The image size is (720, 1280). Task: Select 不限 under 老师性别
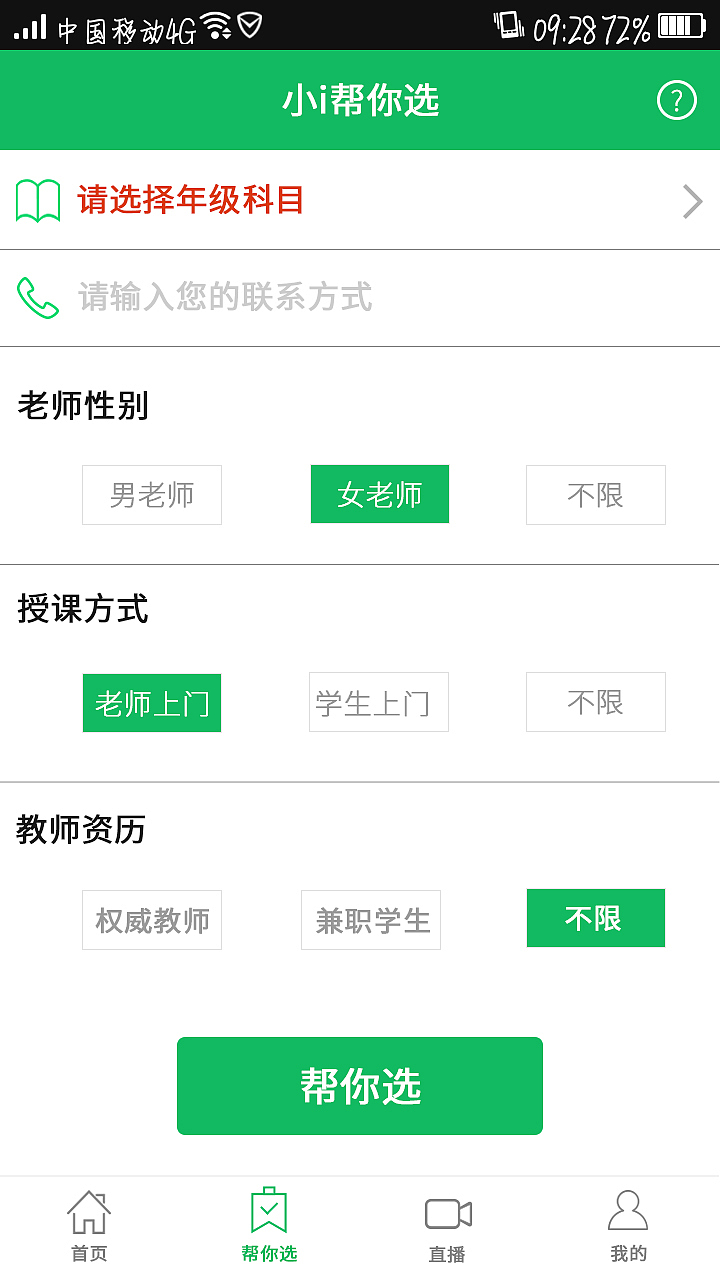pos(595,494)
